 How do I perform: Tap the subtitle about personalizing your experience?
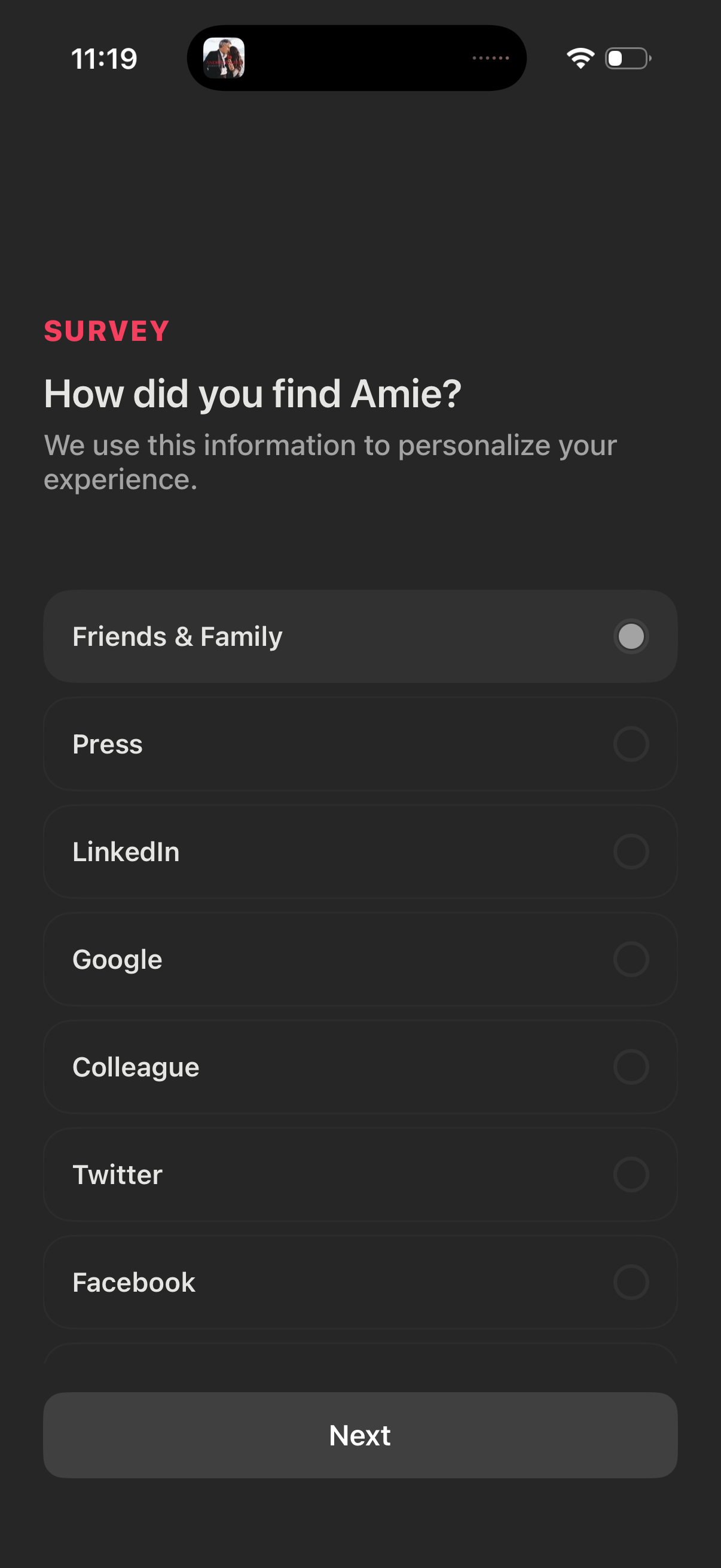330,463
